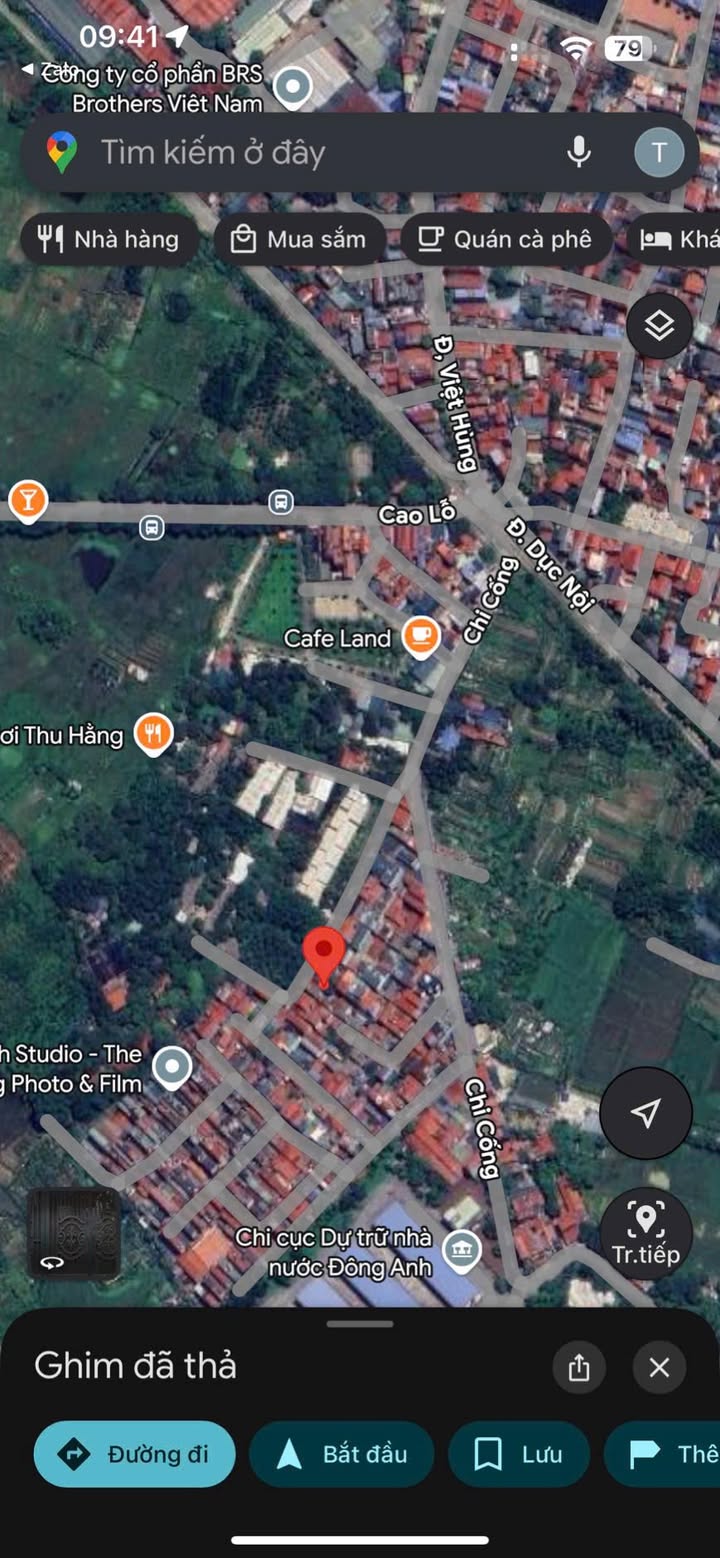Open the Street View thumbnail

[73, 1233]
